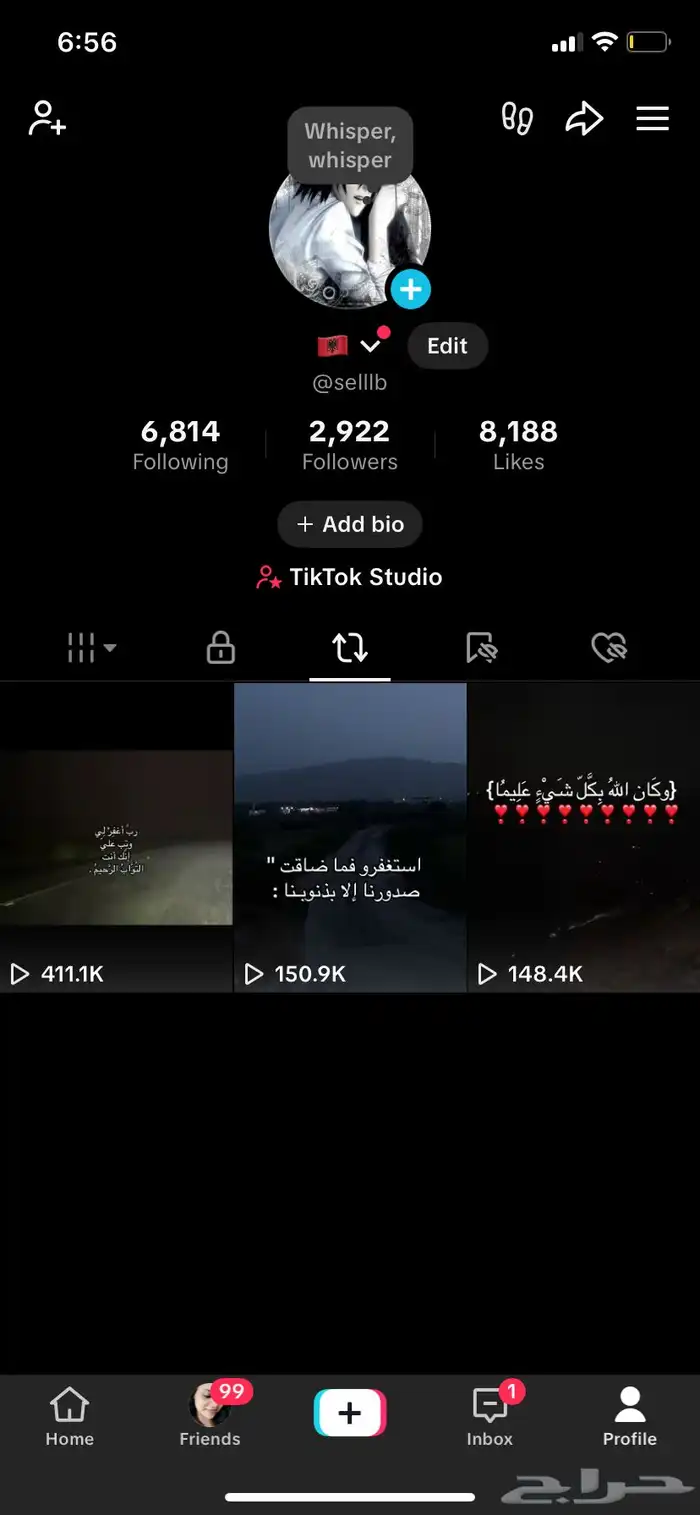Open the hamburger menu
The width and height of the screenshot is (700, 1515).
pyautogui.click(x=652, y=119)
